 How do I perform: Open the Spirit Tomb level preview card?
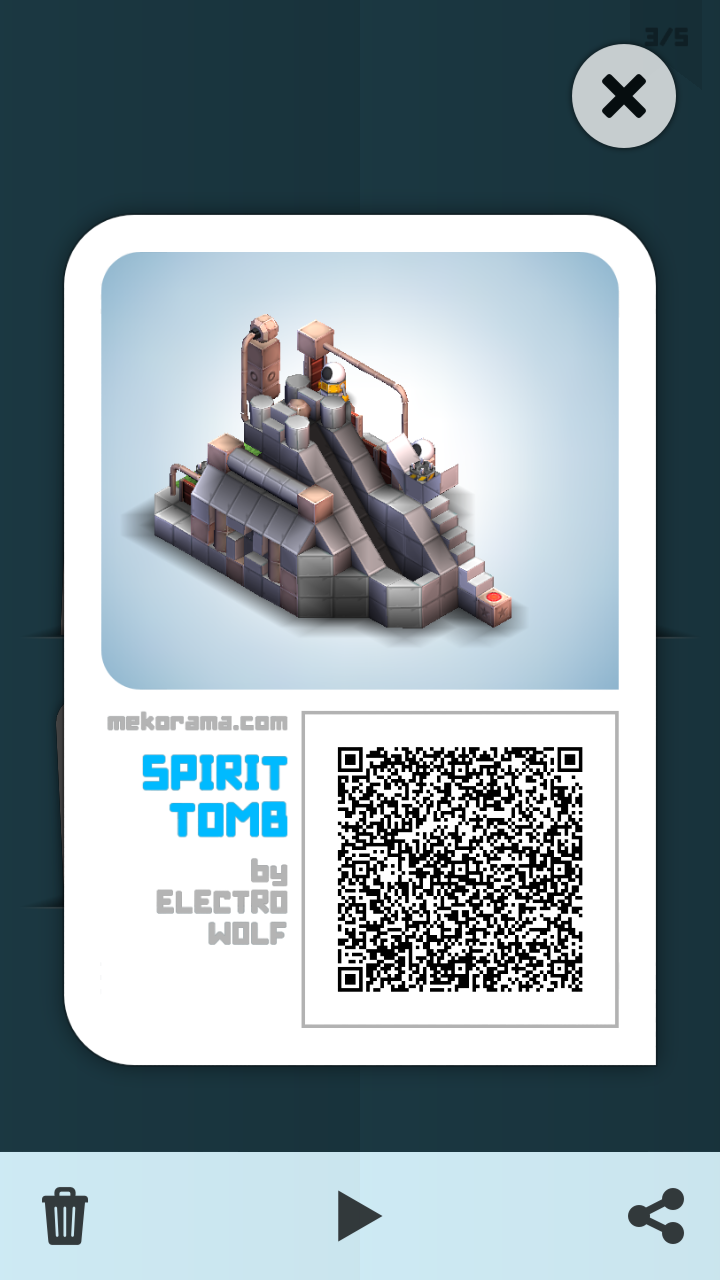[x=360, y=470]
